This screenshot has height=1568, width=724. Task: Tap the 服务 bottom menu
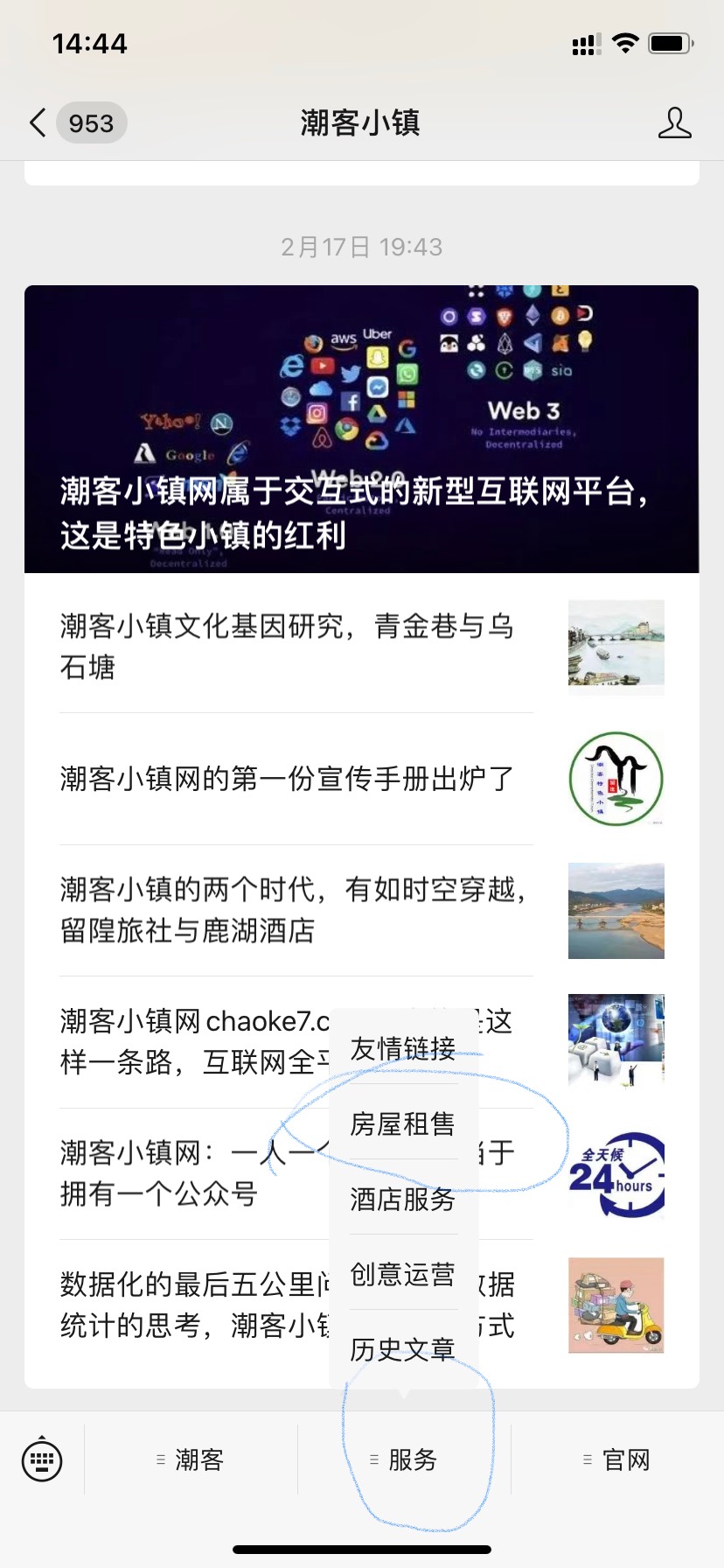point(404,1459)
